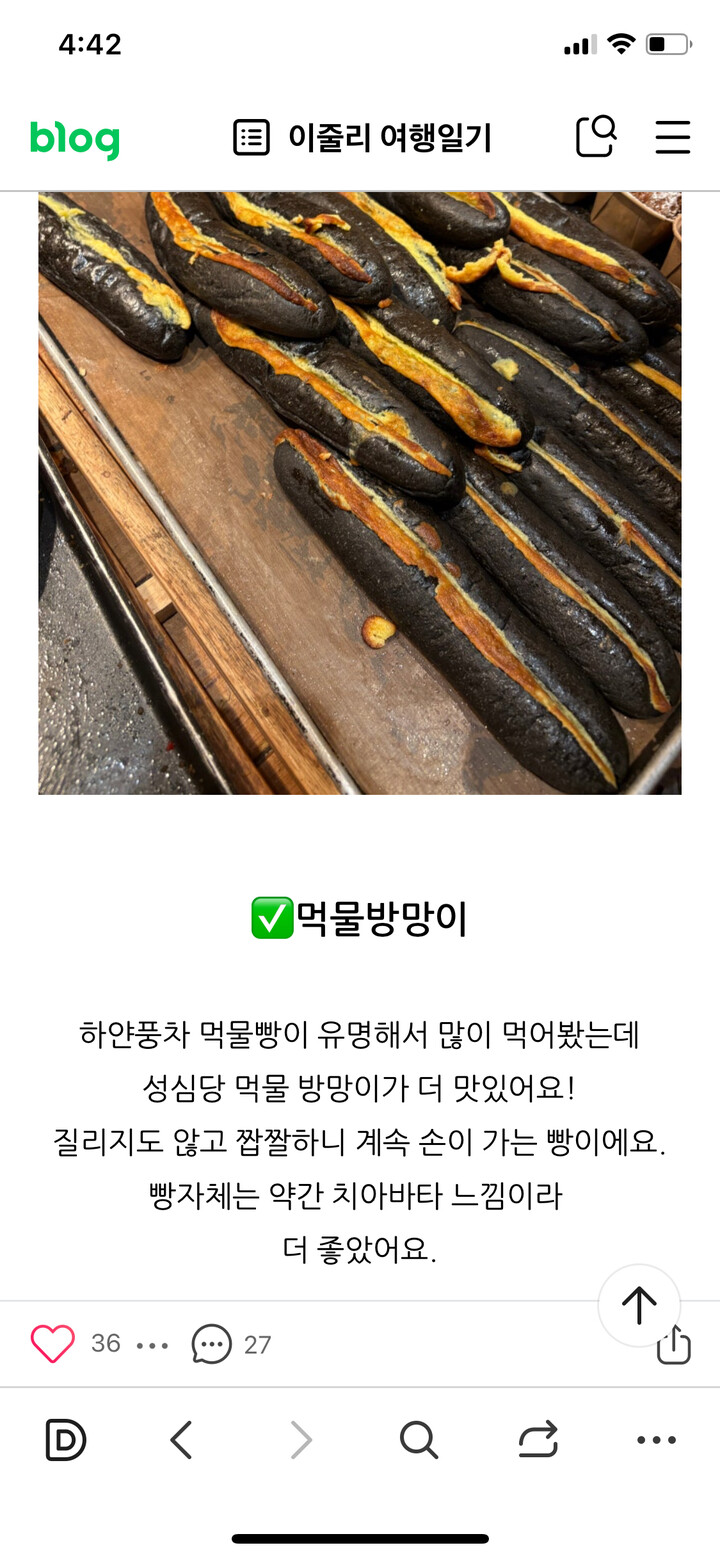This screenshot has height=1559, width=720.
Task: Tap the forward navigation arrow
Action: pos(300,1440)
